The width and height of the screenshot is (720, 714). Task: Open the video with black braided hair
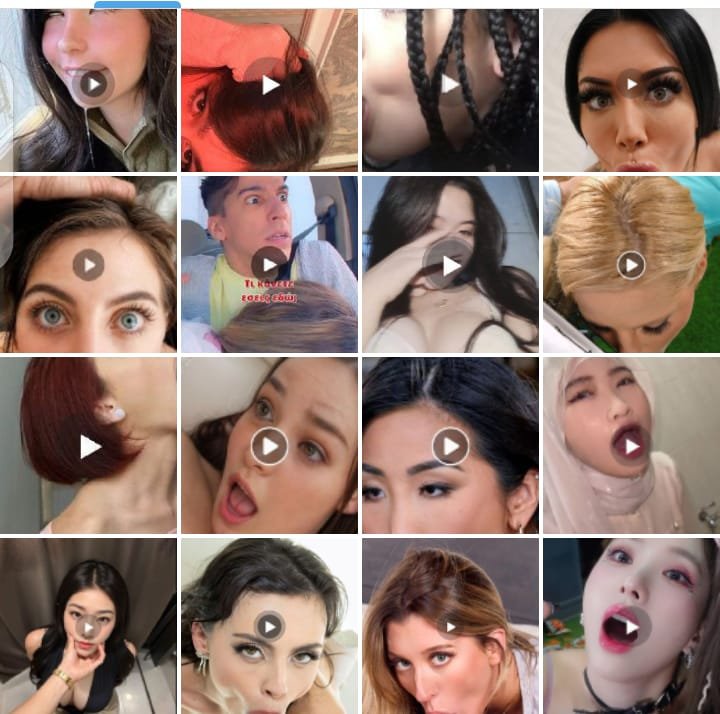tap(450, 84)
